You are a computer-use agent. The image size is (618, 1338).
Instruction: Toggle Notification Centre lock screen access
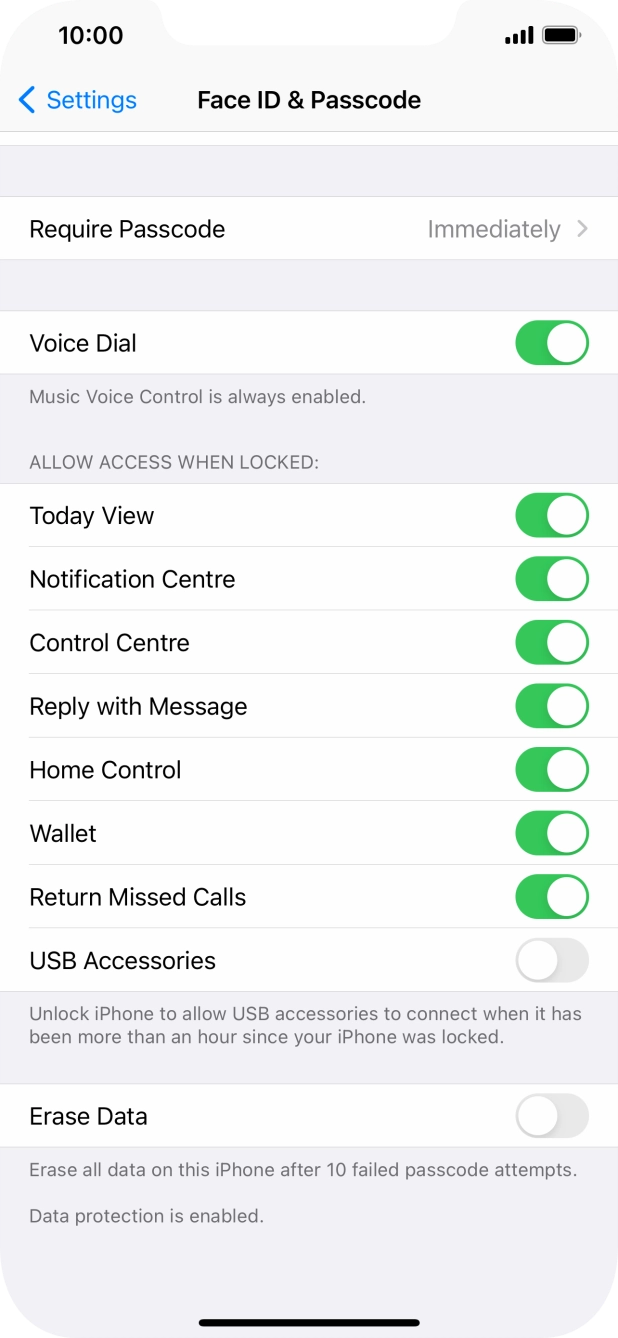551,579
